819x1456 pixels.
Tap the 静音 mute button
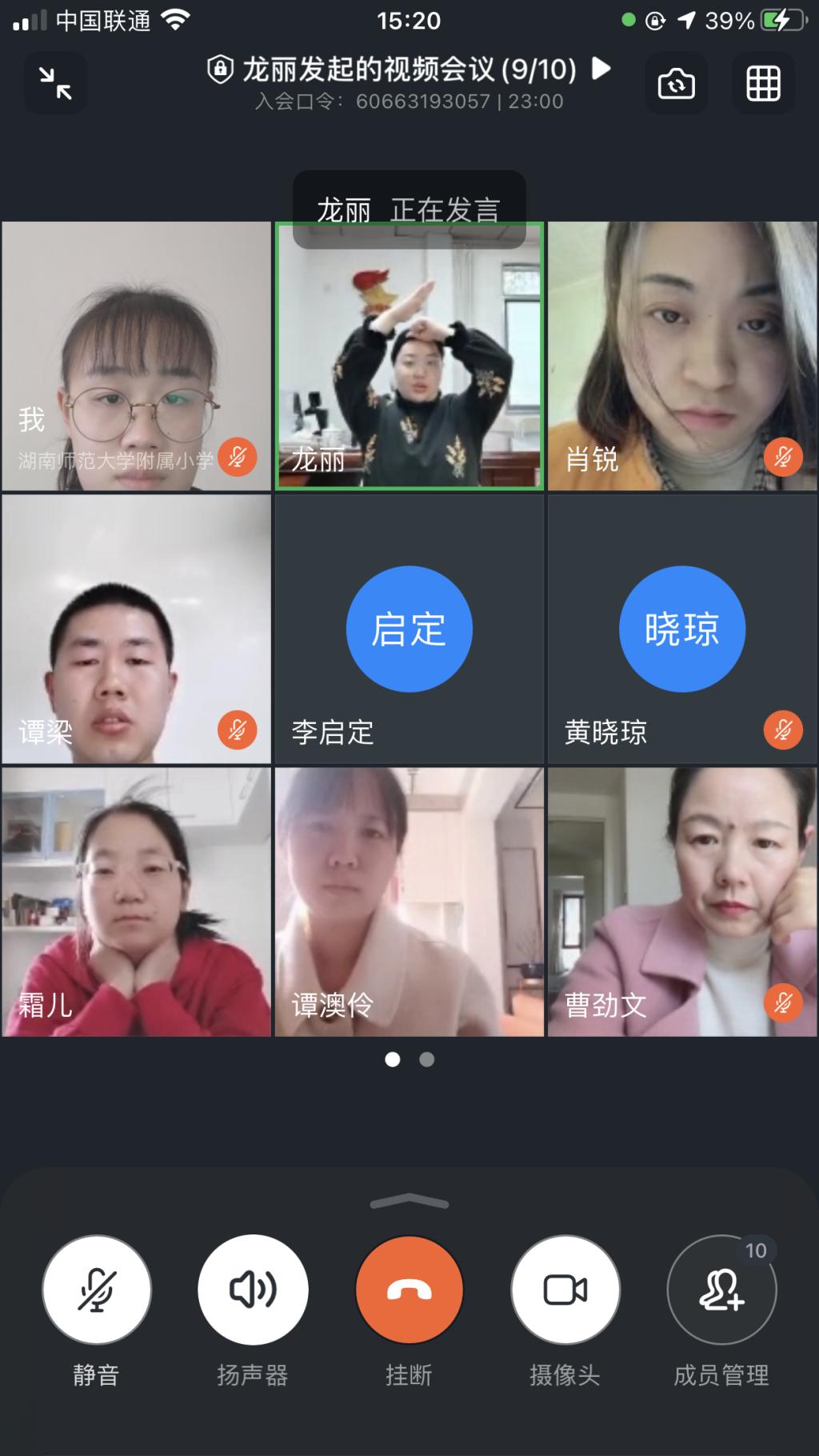click(x=97, y=1290)
